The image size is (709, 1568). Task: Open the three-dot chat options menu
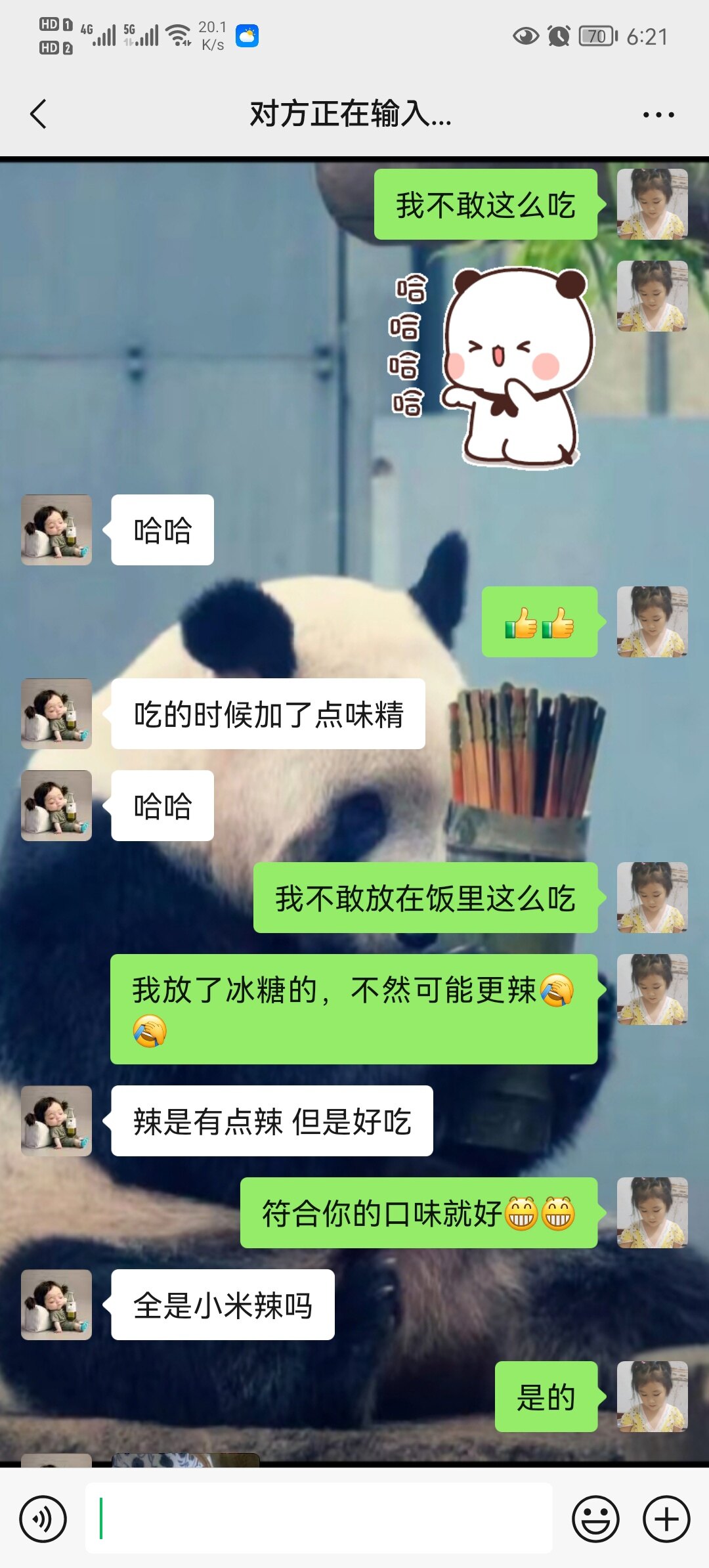click(x=658, y=115)
